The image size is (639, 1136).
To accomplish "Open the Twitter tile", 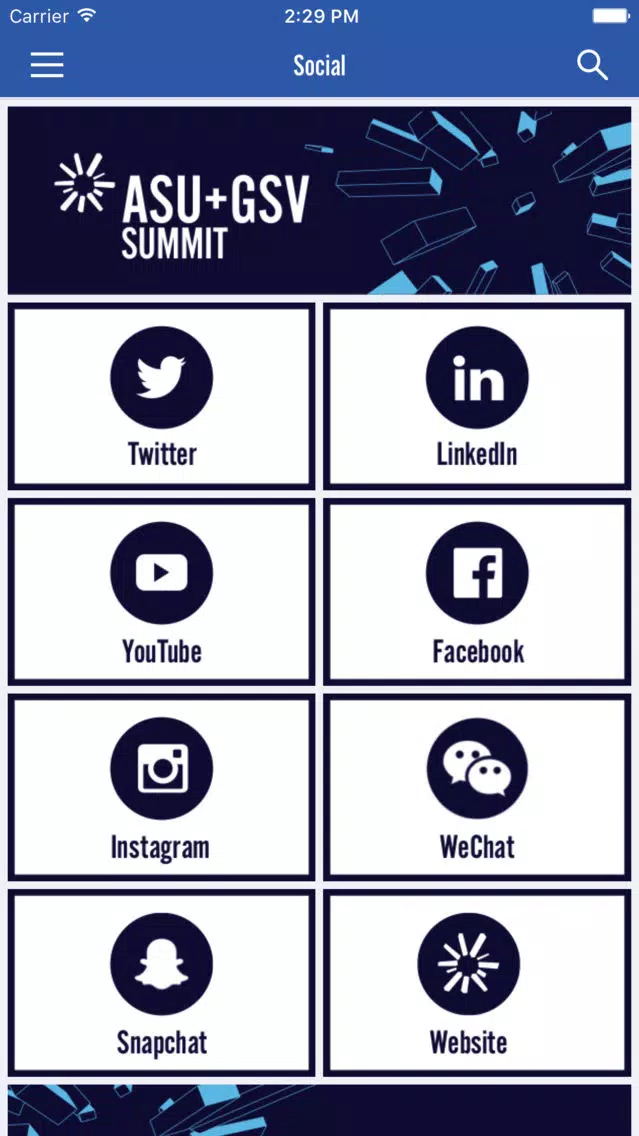I will tap(161, 397).
